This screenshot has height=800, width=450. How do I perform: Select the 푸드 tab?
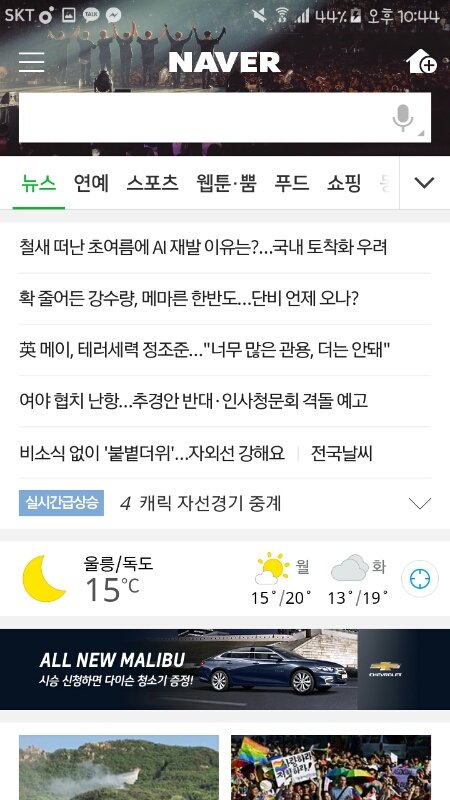[x=291, y=183]
